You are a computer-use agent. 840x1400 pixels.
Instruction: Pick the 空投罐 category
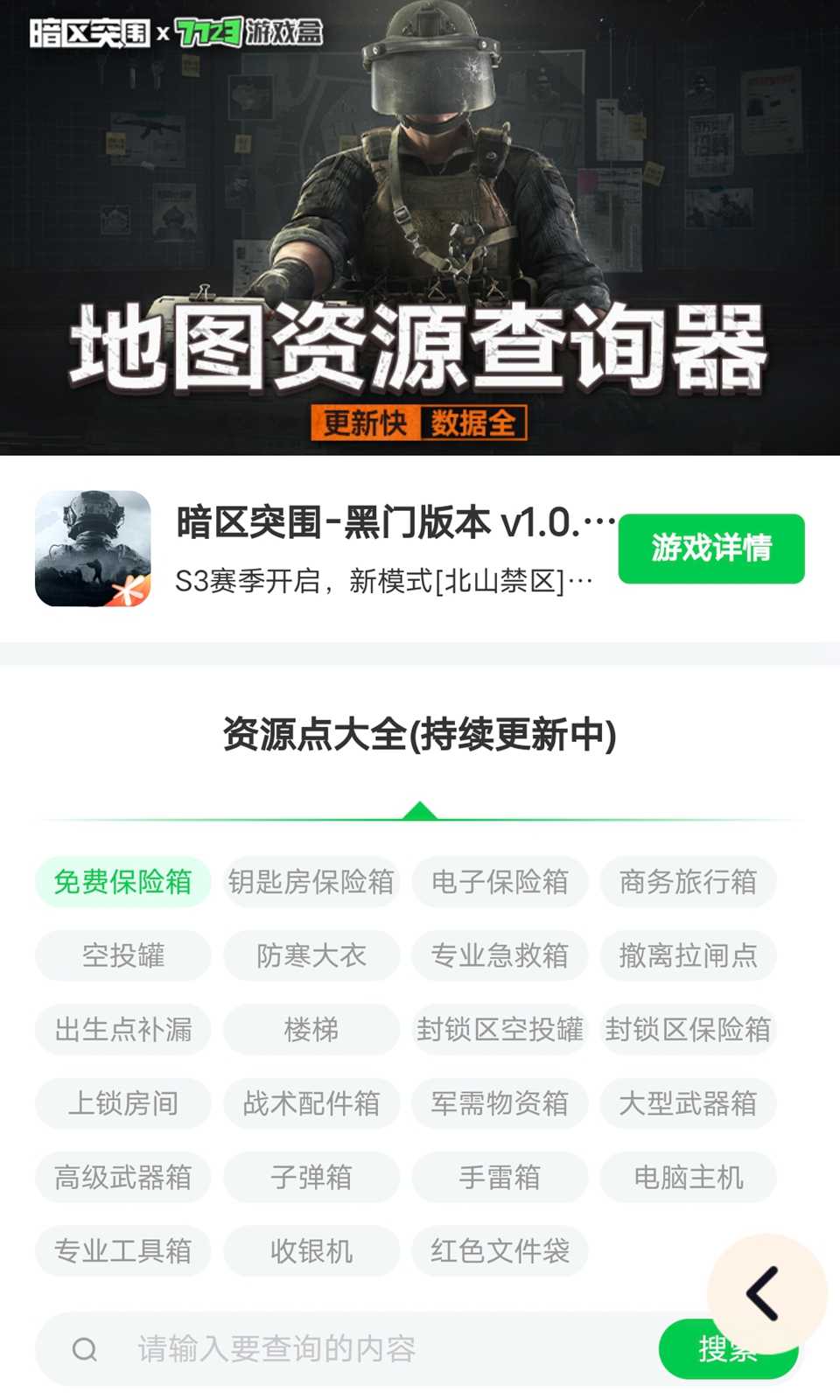pyautogui.click(x=122, y=955)
